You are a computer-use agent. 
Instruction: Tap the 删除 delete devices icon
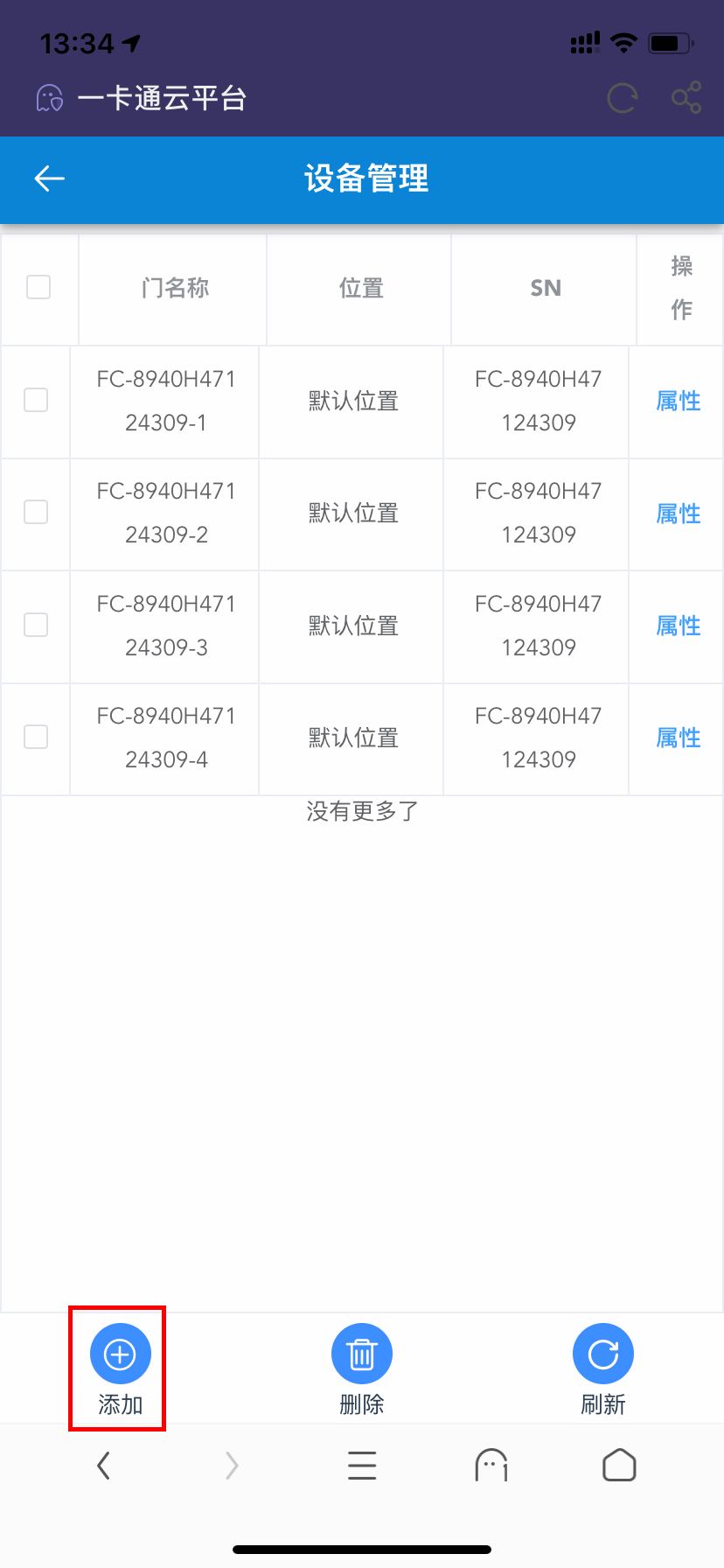[361, 1353]
